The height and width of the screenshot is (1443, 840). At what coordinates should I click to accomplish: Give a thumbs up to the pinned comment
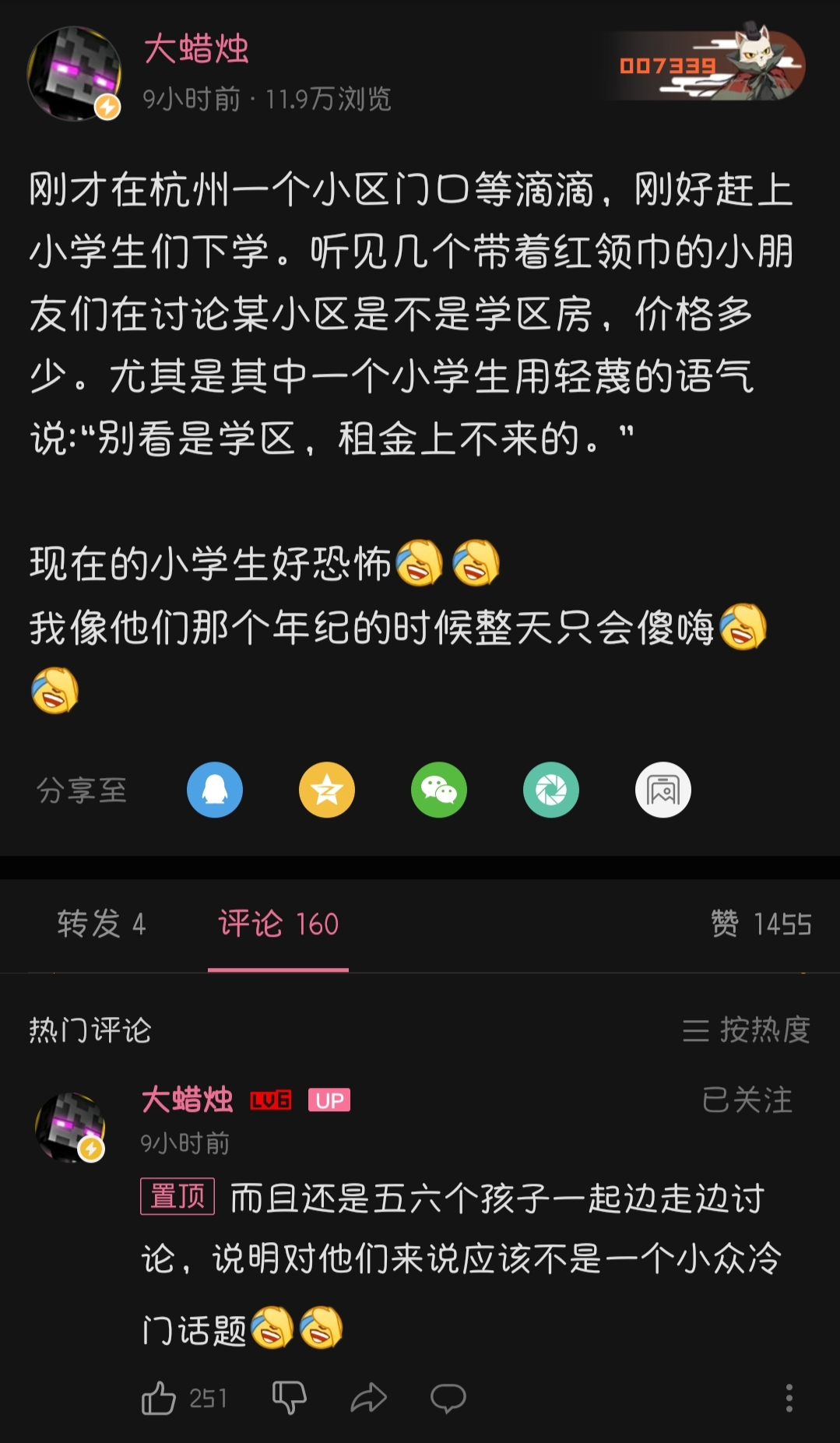point(161,1397)
